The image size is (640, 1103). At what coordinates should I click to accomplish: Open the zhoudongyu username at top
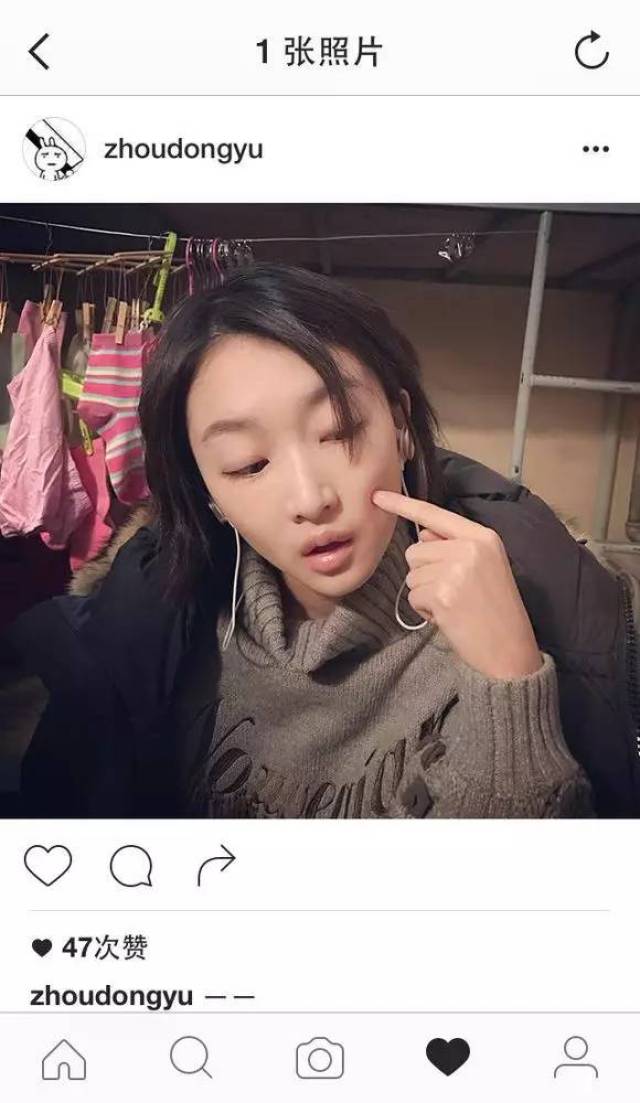pos(184,150)
